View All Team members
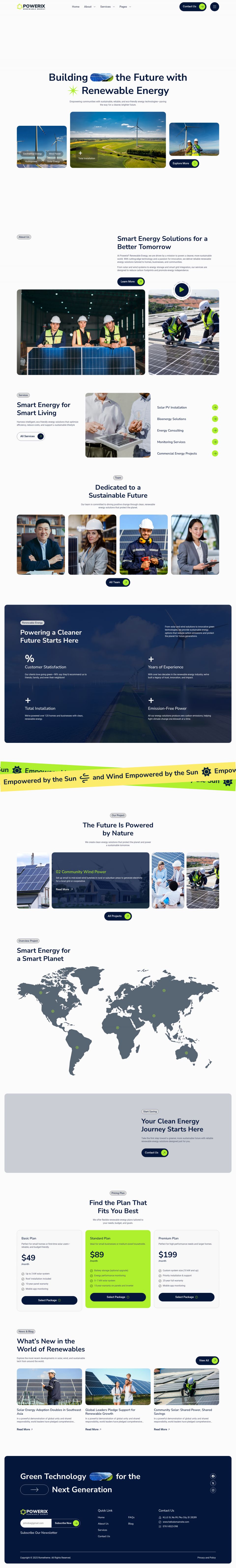 [x=118, y=582]
